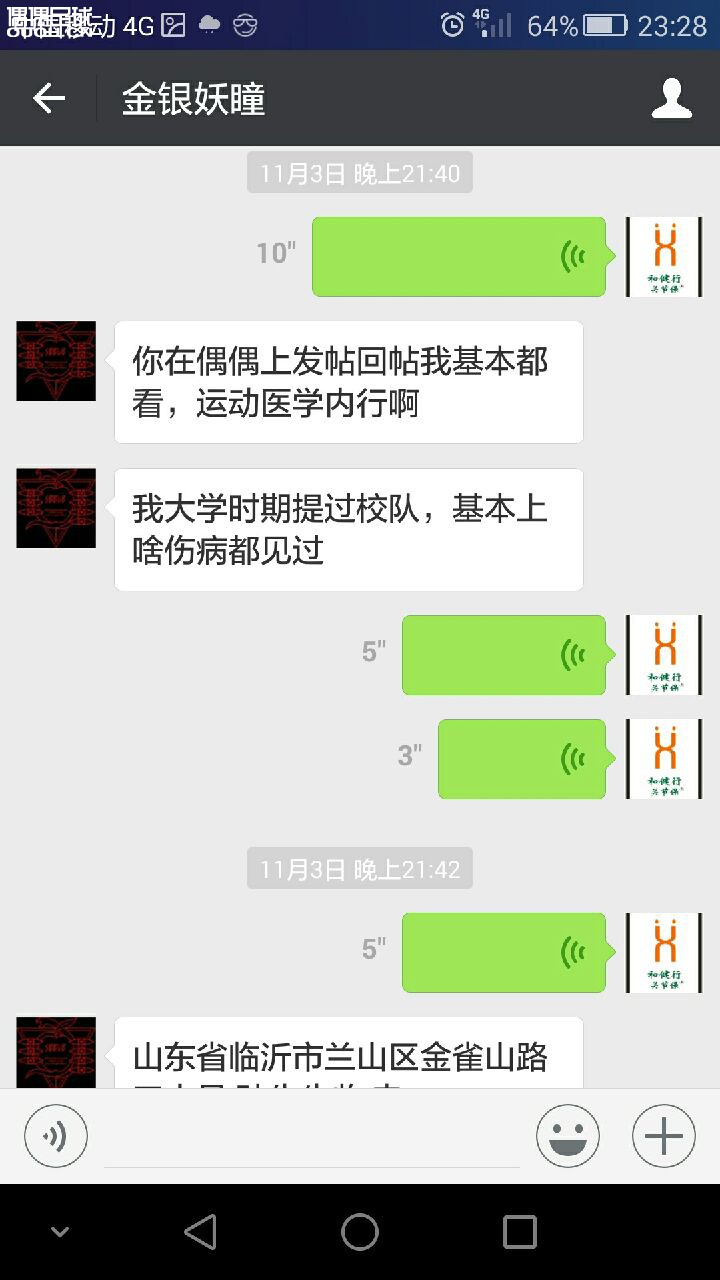Play the 3-second voice message
Viewport: 720px width, 1280px height.
coord(522,759)
